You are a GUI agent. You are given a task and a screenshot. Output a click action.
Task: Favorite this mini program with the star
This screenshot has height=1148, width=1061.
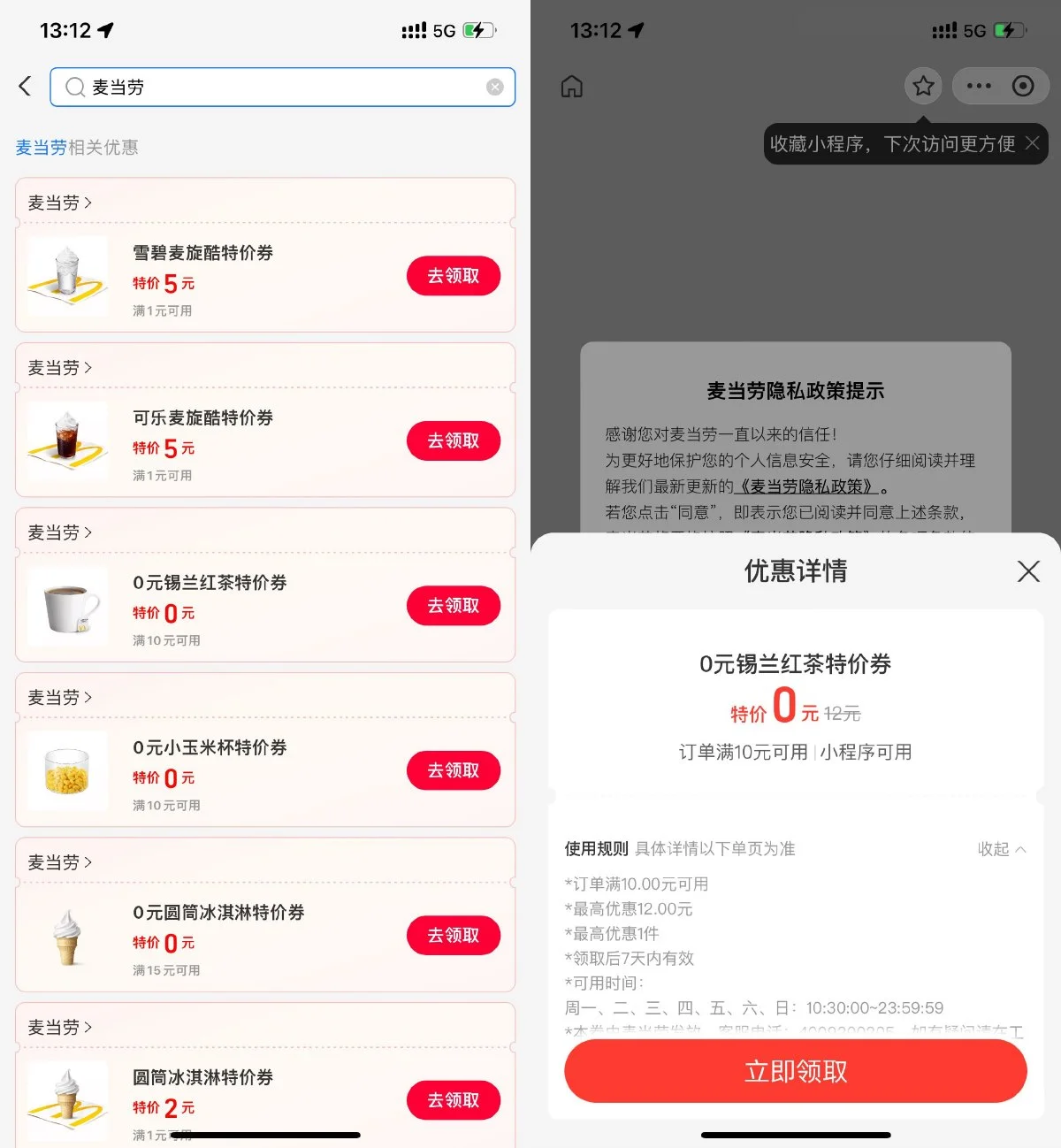pyautogui.click(x=923, y=86)
